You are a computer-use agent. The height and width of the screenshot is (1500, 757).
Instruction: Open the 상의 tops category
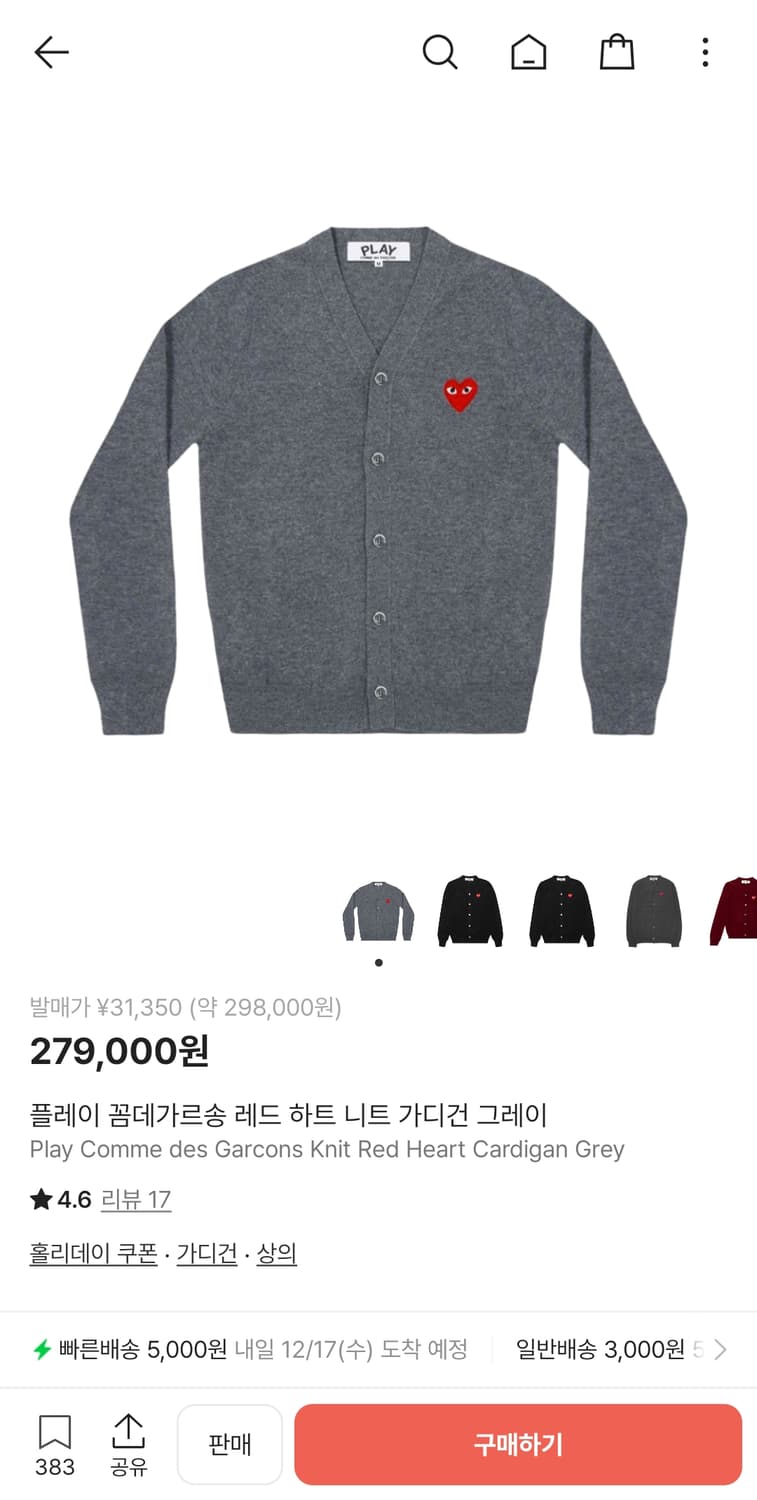[277, 1253]
